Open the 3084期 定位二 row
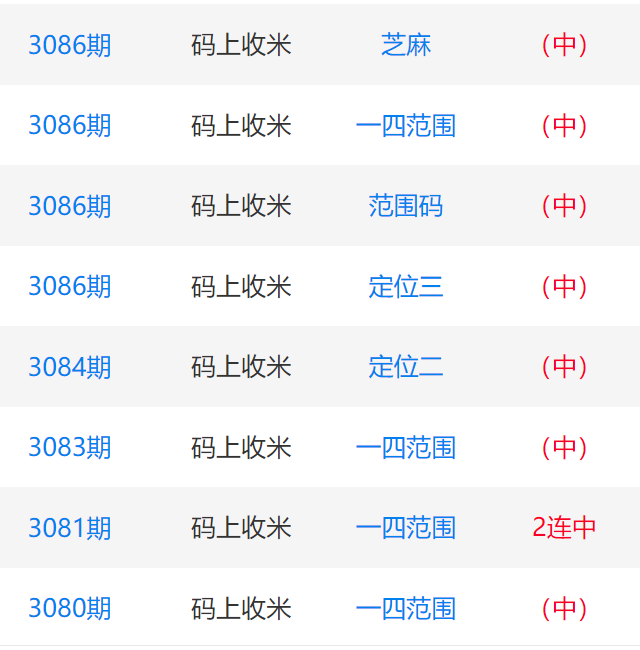This screenshot has height=650, width=640. (x=405, y=367)
